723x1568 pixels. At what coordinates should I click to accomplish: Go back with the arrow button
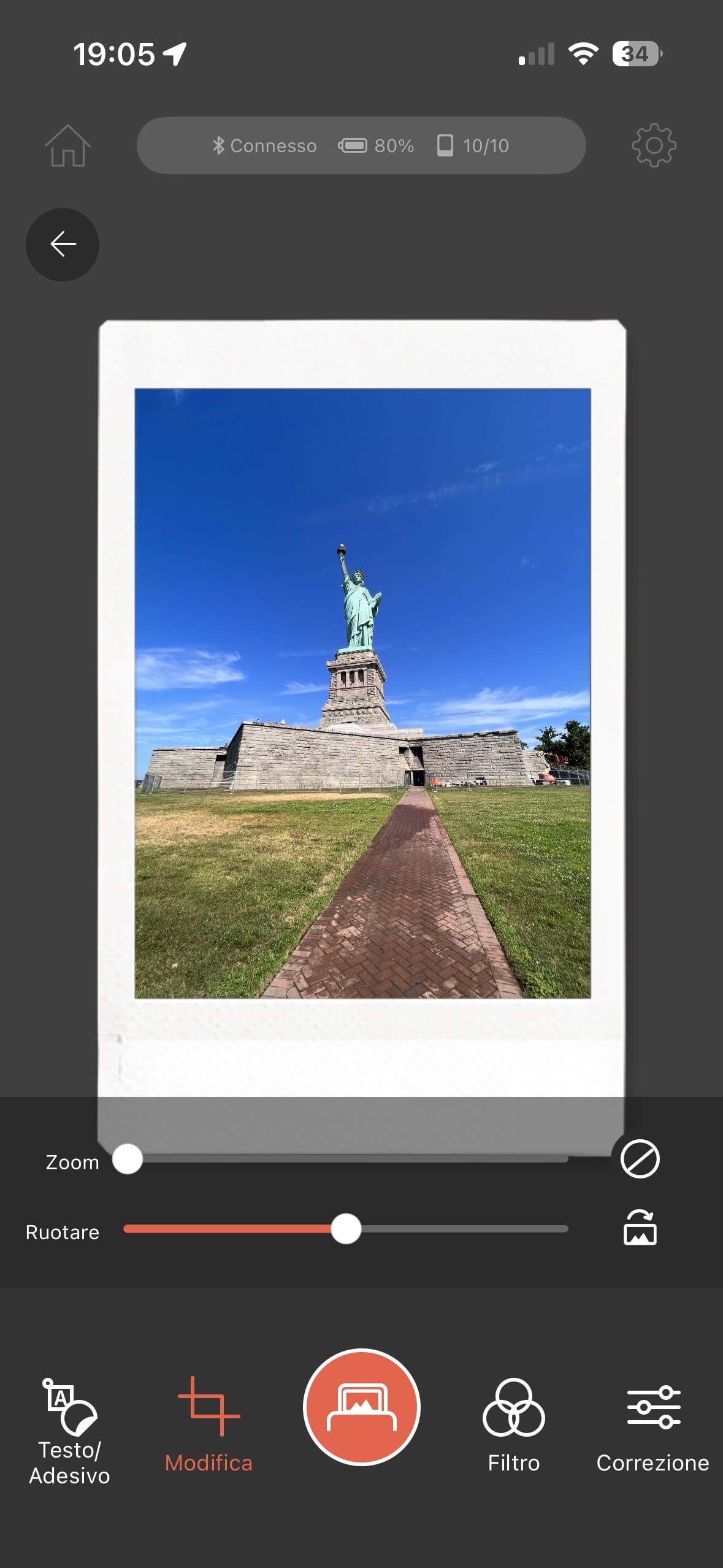click(62, 244)
